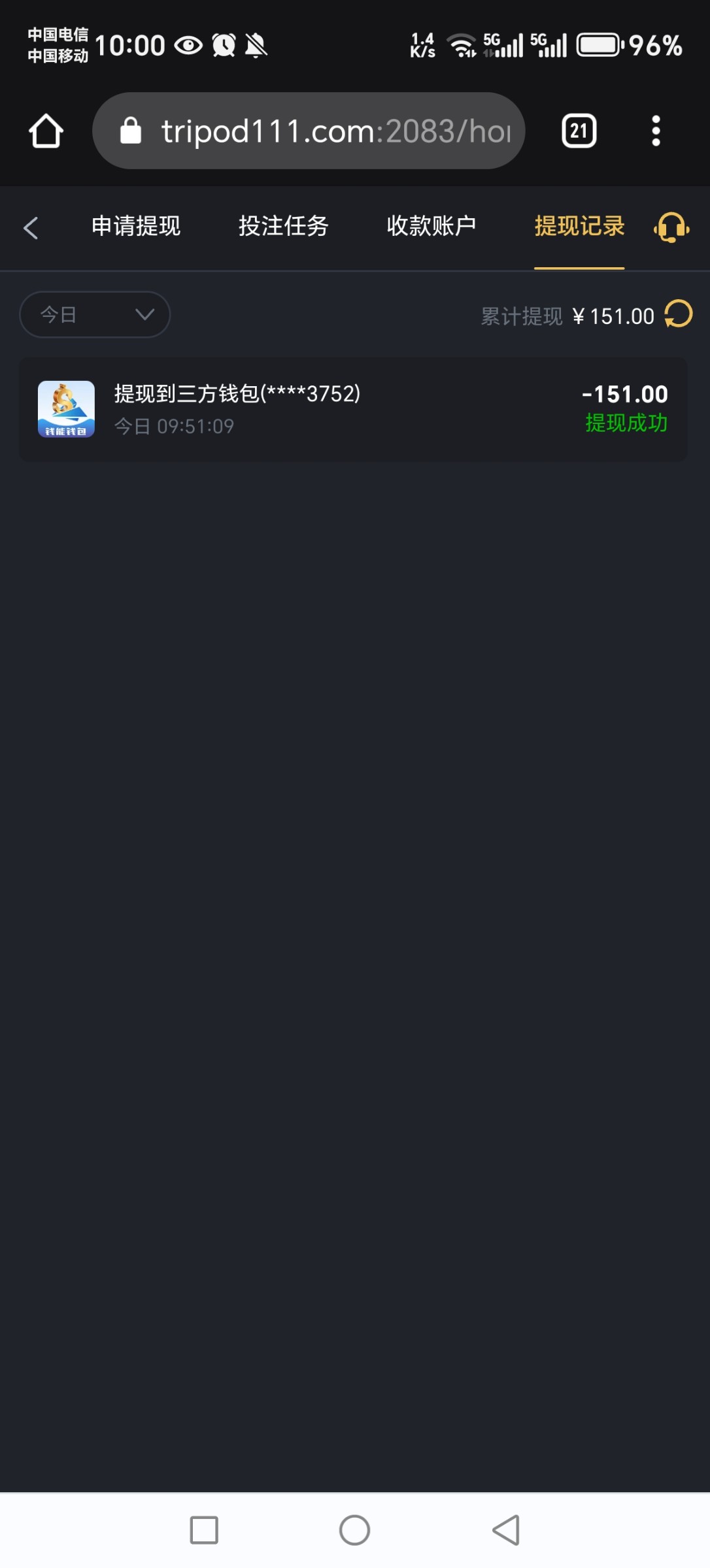The height and width of the screenshot is (1568, 710).
Task: Tap the system back button
Action: tap(506, 1530)
